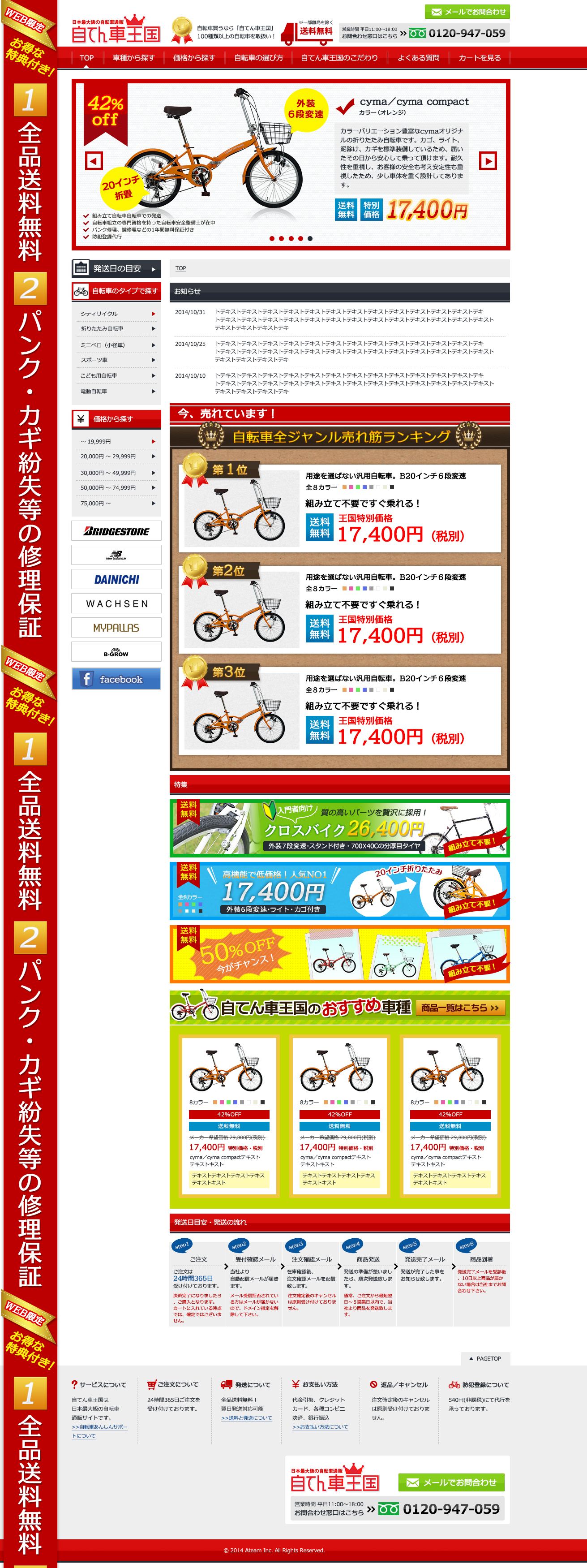587x1568 pixels.
Task: Filter by price 20,000円〜29,999円
Action: [x=116, y=457]
